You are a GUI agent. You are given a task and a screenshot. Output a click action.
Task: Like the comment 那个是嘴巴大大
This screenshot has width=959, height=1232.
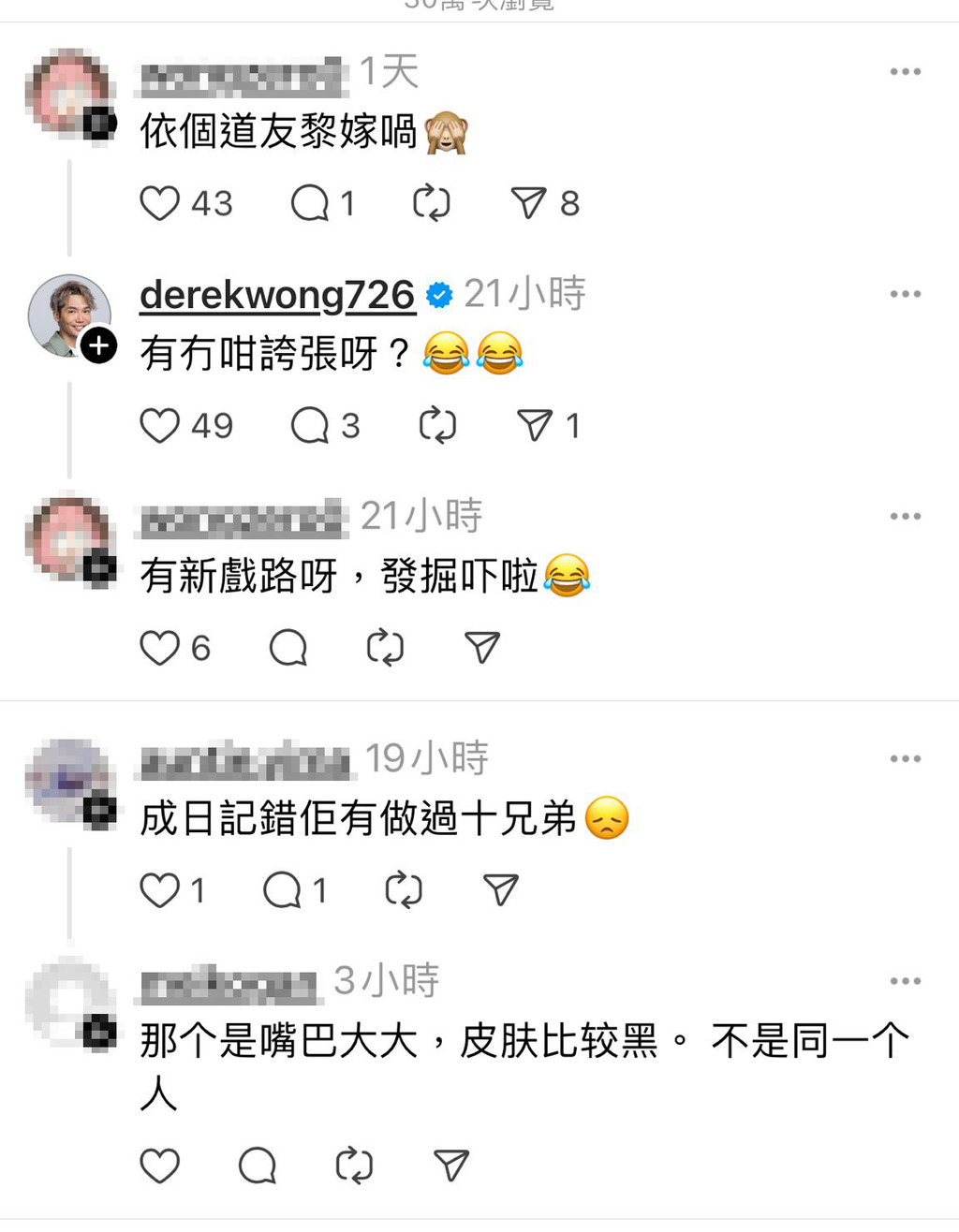[159, 1166]
